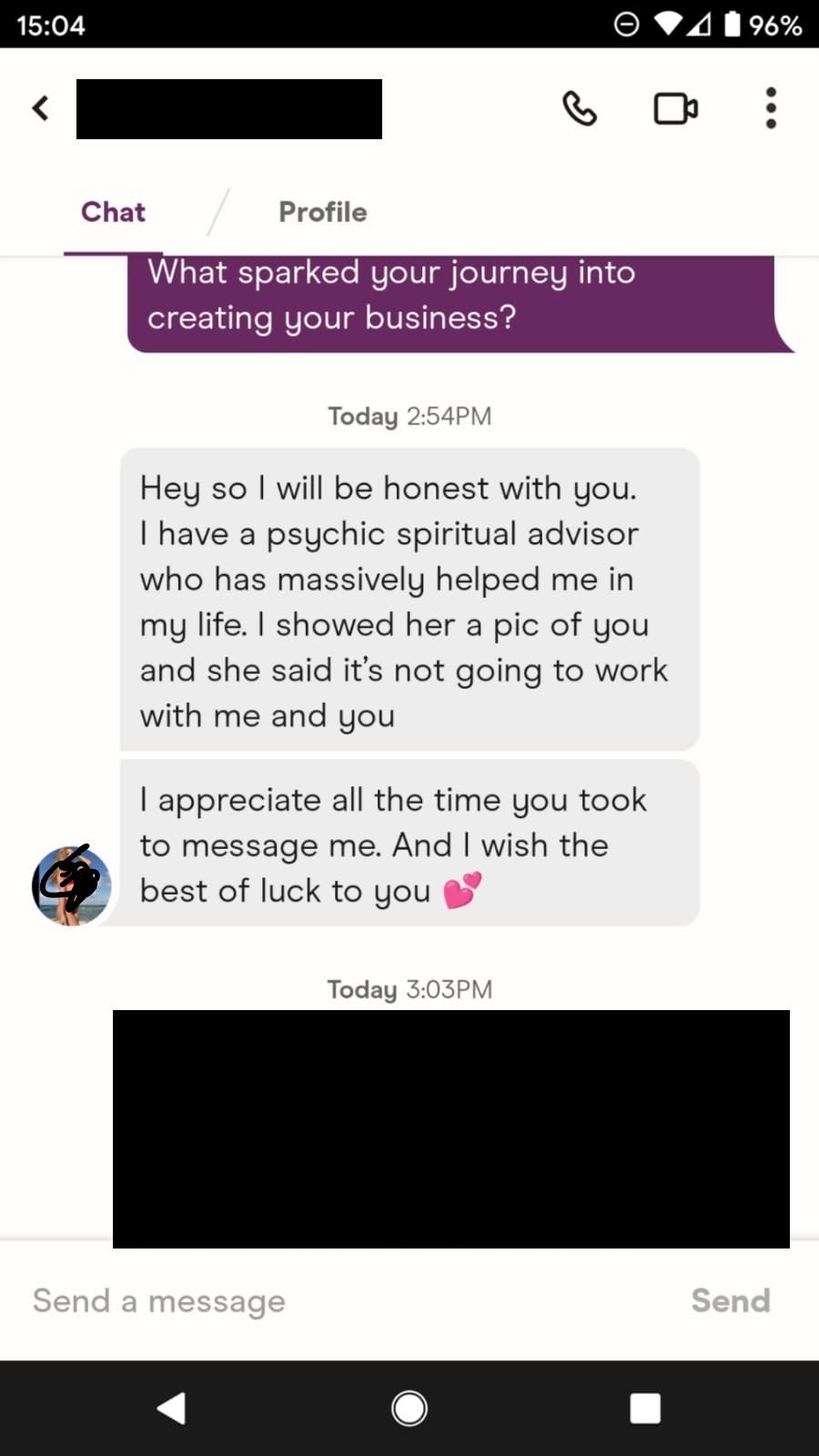The width and height of the screenshot is (819, 1456).
Task: Tap the Send button
Action: [x=730, y=1301]
